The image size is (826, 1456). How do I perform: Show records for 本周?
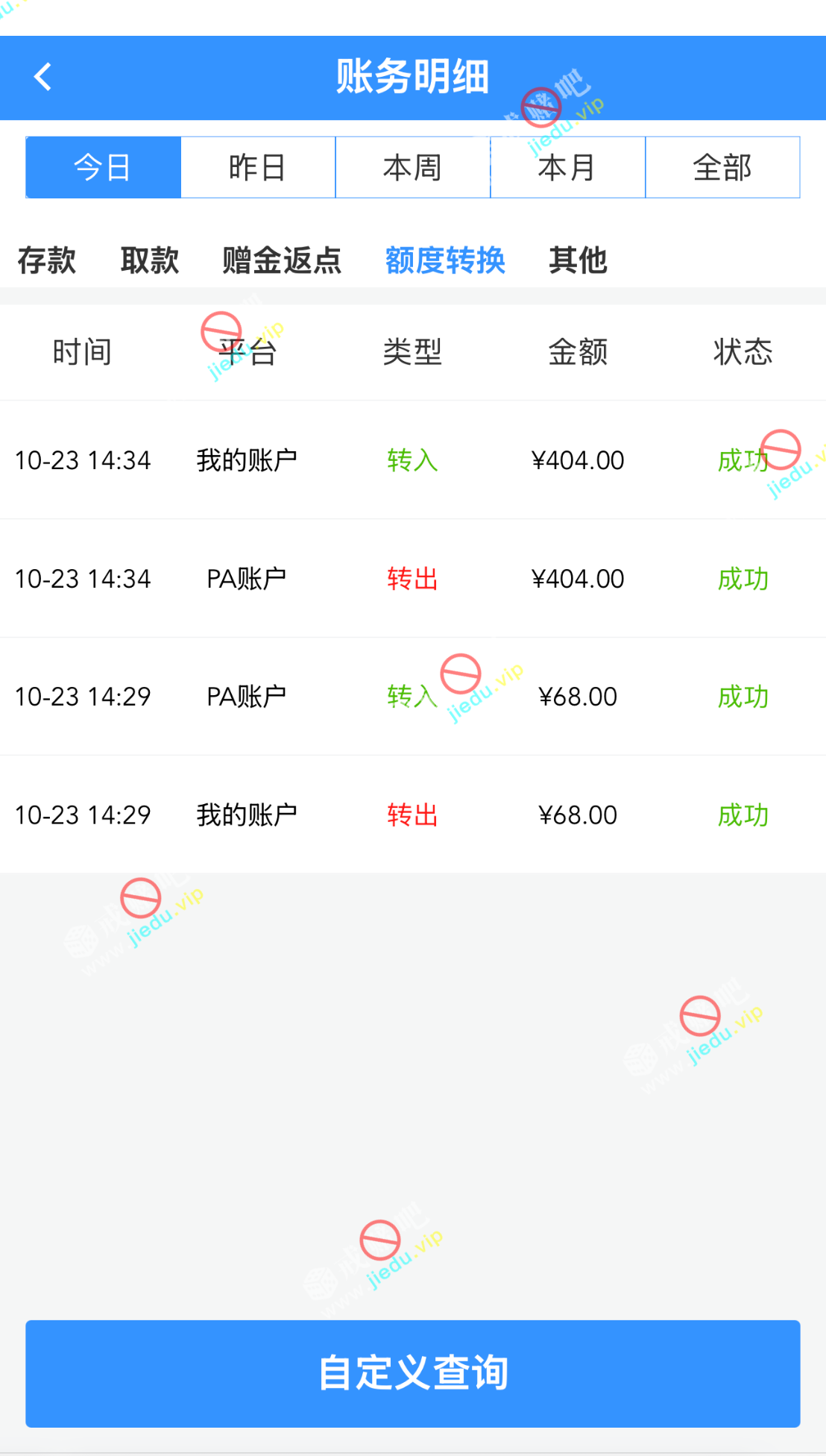click(x=412, y=167)
